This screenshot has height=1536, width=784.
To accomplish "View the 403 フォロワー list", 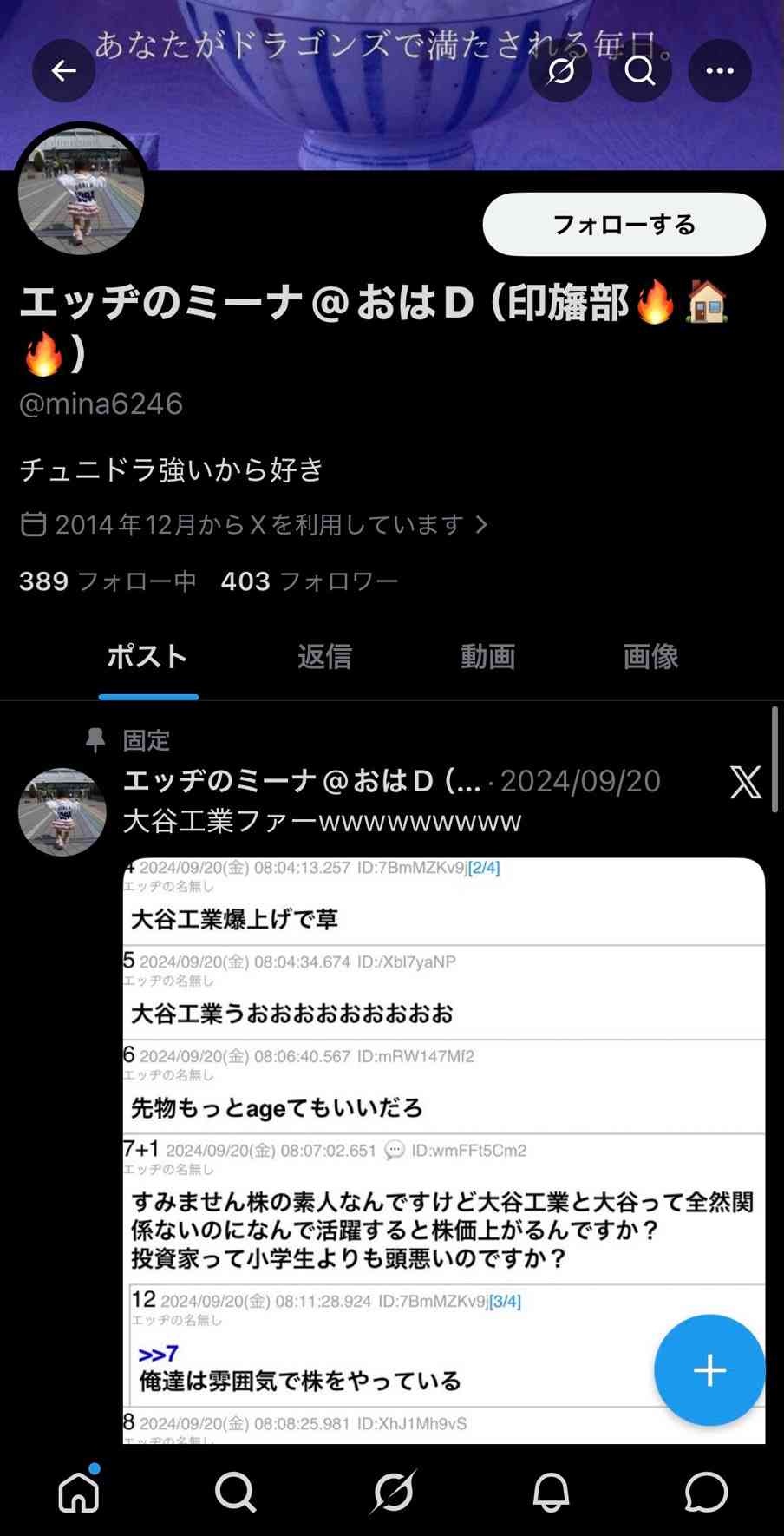I will coord(309,581).
